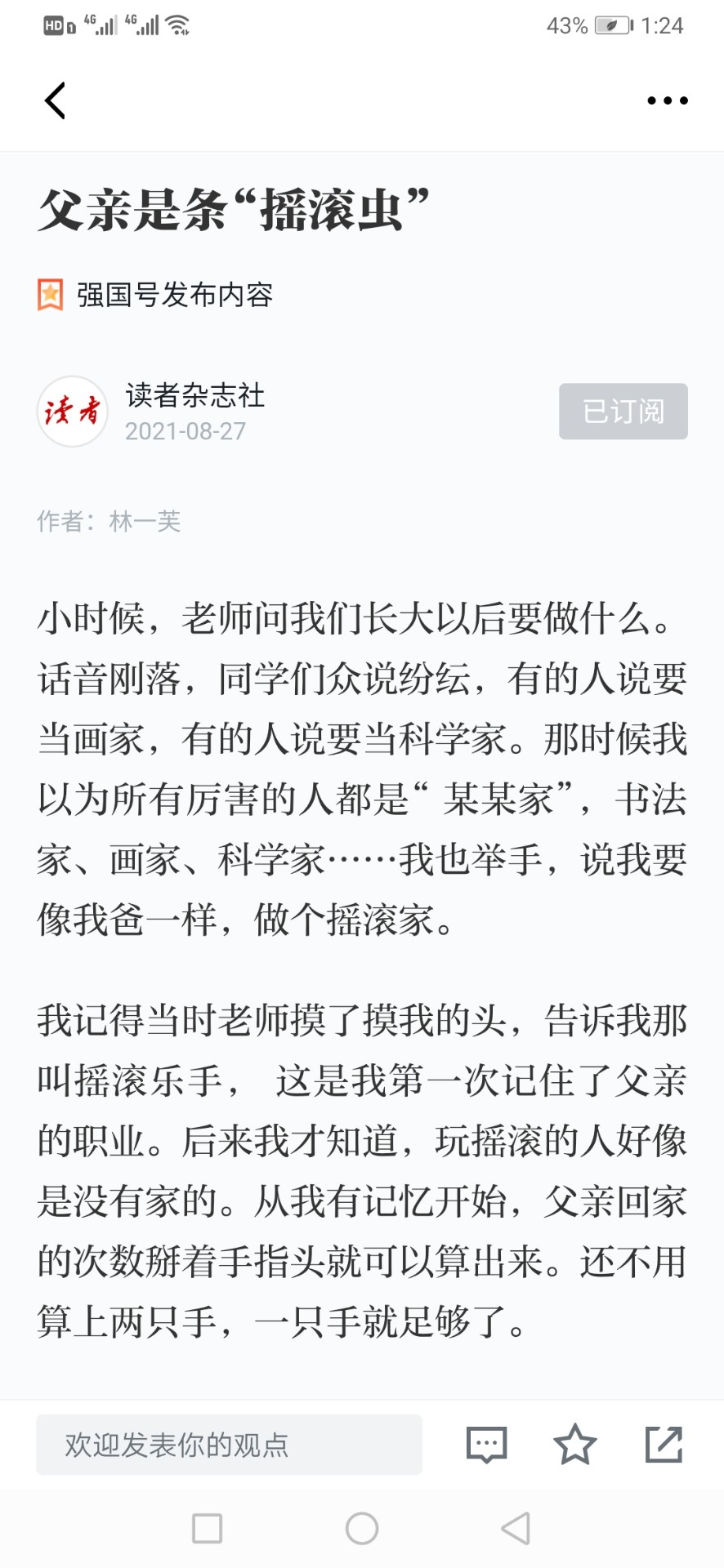Go back using the top-left arrow
The width and height of the screenshot is (724, 1568).
(55, 100)
